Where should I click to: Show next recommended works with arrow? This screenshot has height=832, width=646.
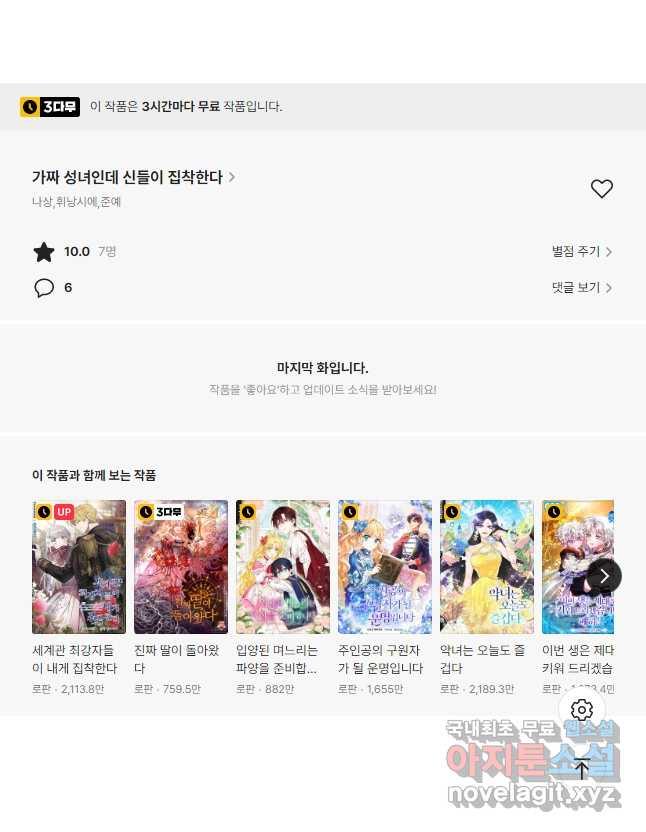(604, 576)
